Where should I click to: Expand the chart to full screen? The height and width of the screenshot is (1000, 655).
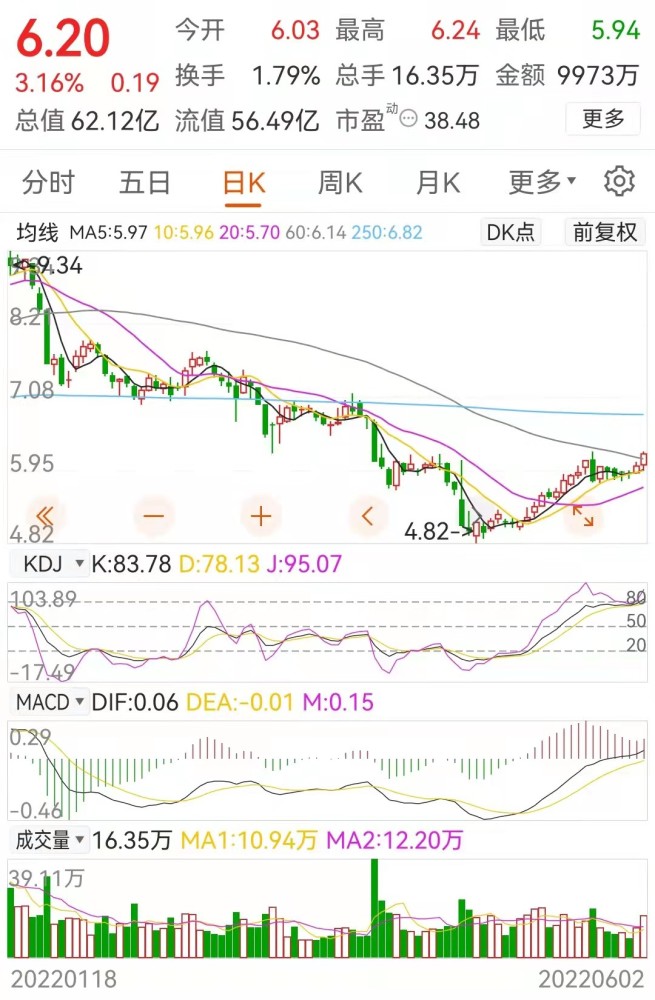pos(582,516)
